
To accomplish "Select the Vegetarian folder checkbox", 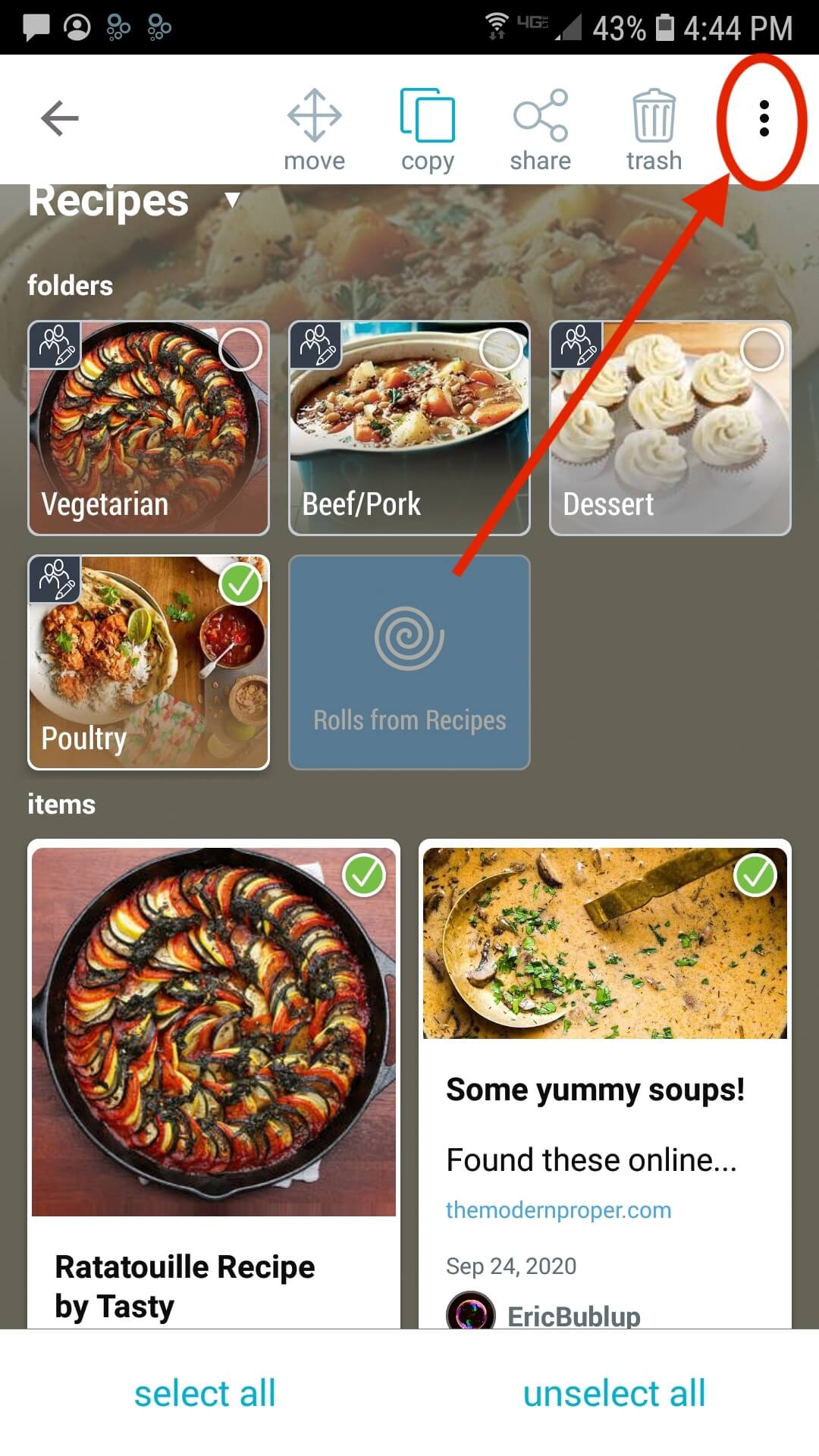I will pos(240,350).
